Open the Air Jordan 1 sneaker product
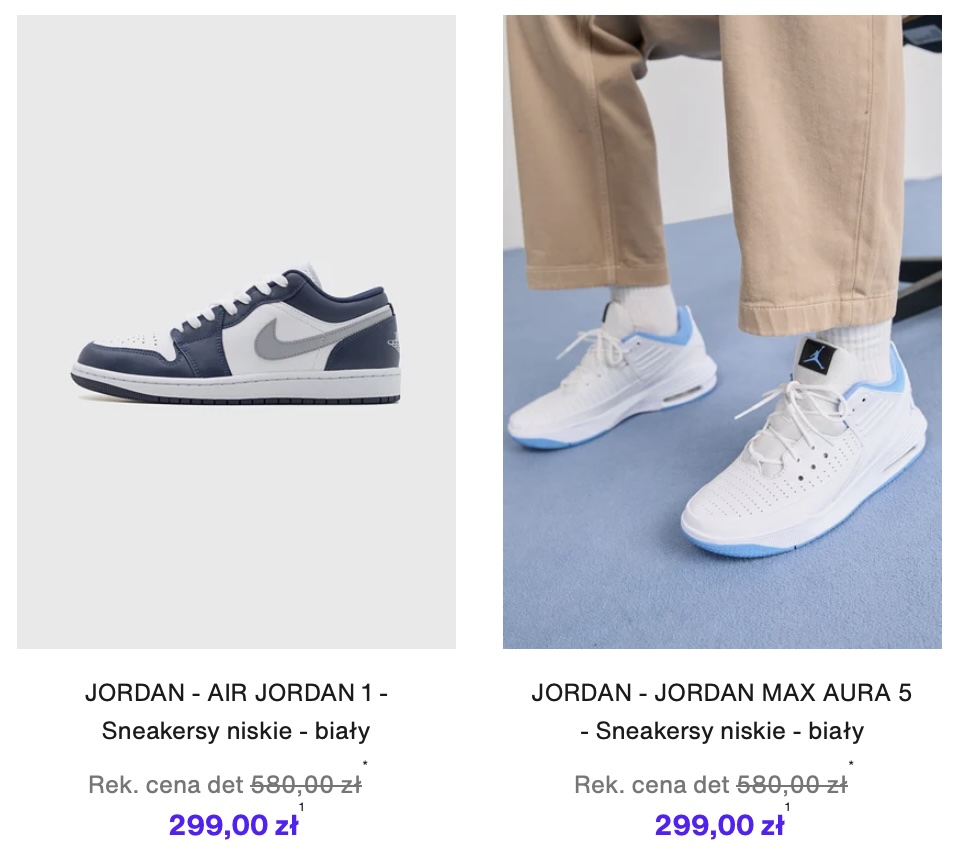This screenshot has width=962, height=854. pos(236,333)
